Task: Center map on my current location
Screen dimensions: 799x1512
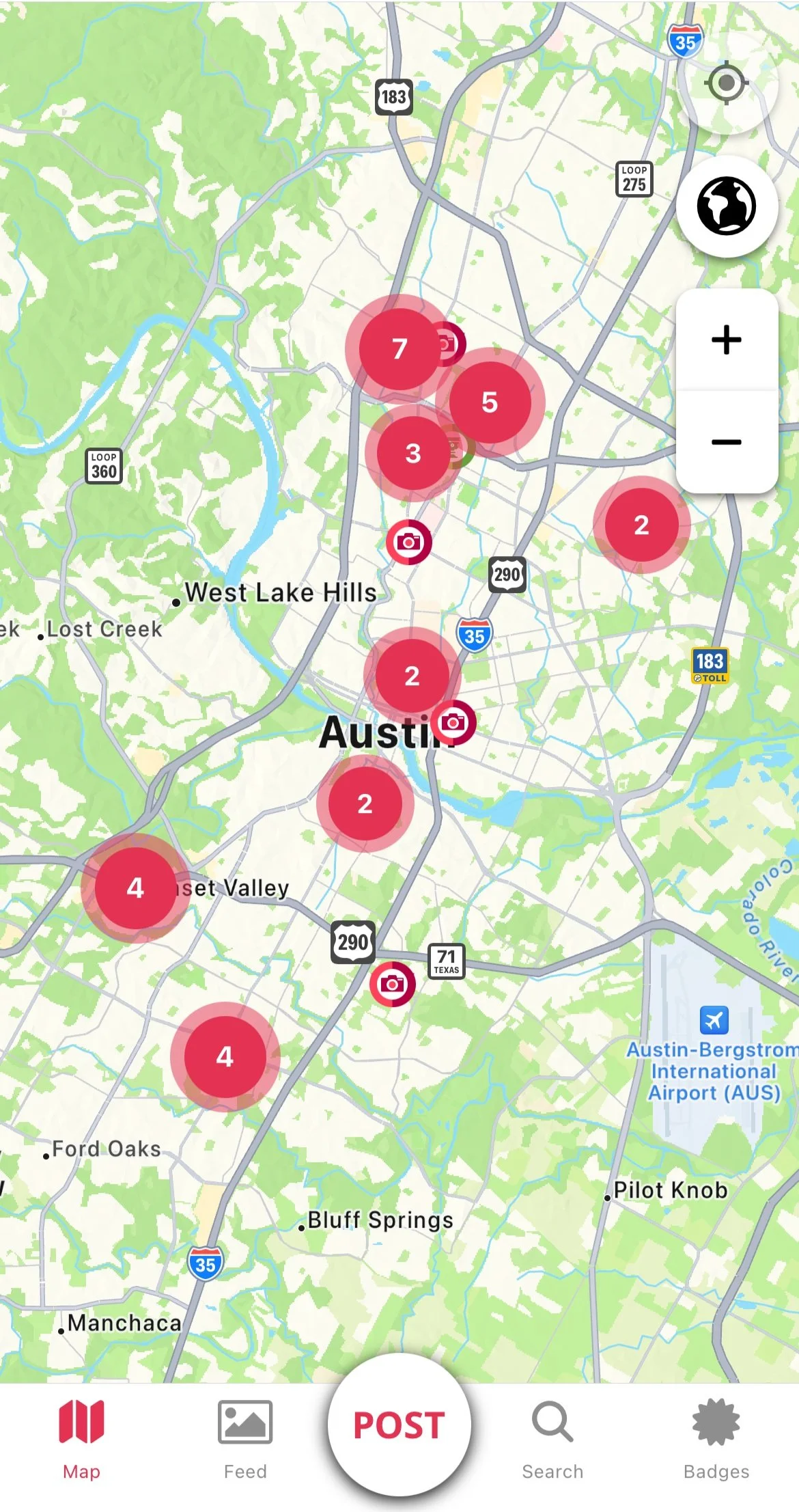Action: (726, 83)
